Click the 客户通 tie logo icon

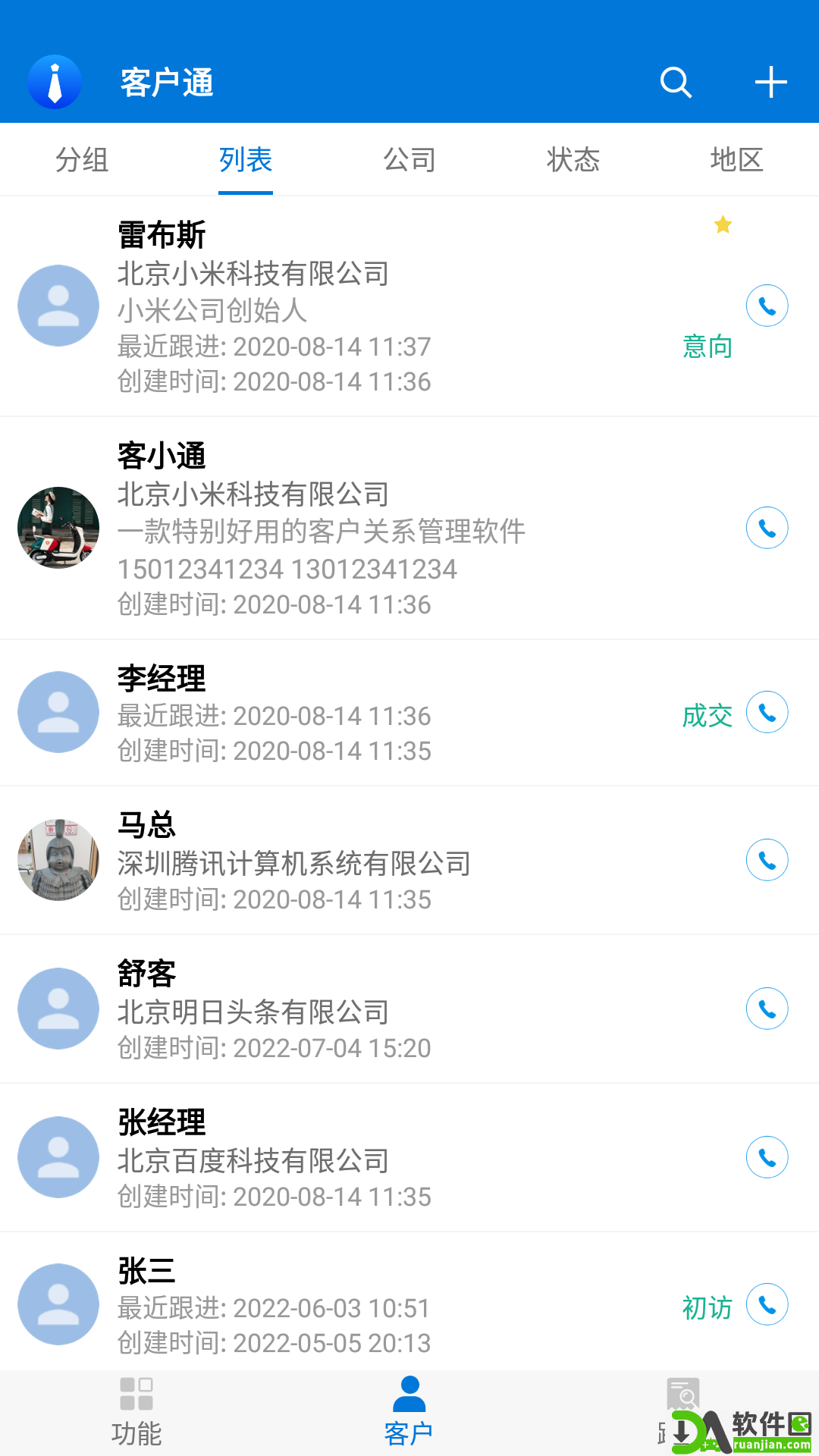coord(54,83)
